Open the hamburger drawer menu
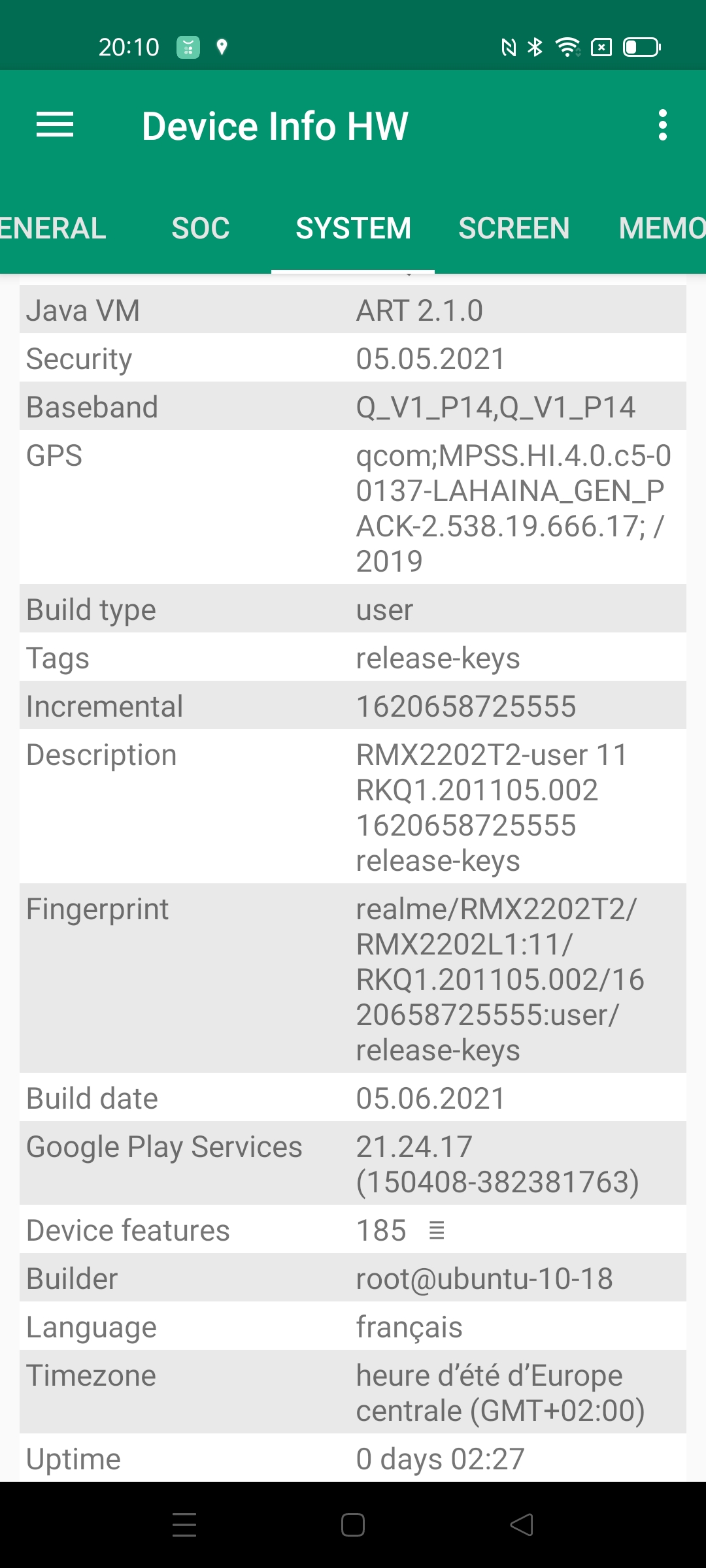706x1568 pixels. [55, 125]
